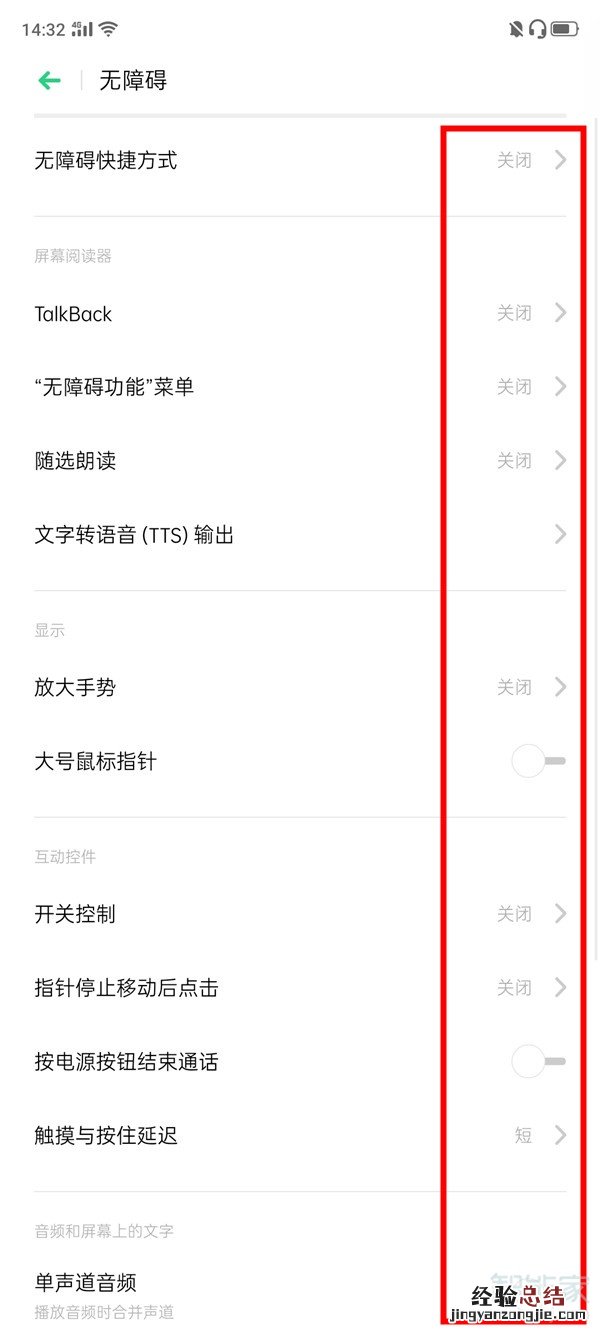Open 文字转语音 (TTS) 输出
600x1333 pixels.
point(300,535)
